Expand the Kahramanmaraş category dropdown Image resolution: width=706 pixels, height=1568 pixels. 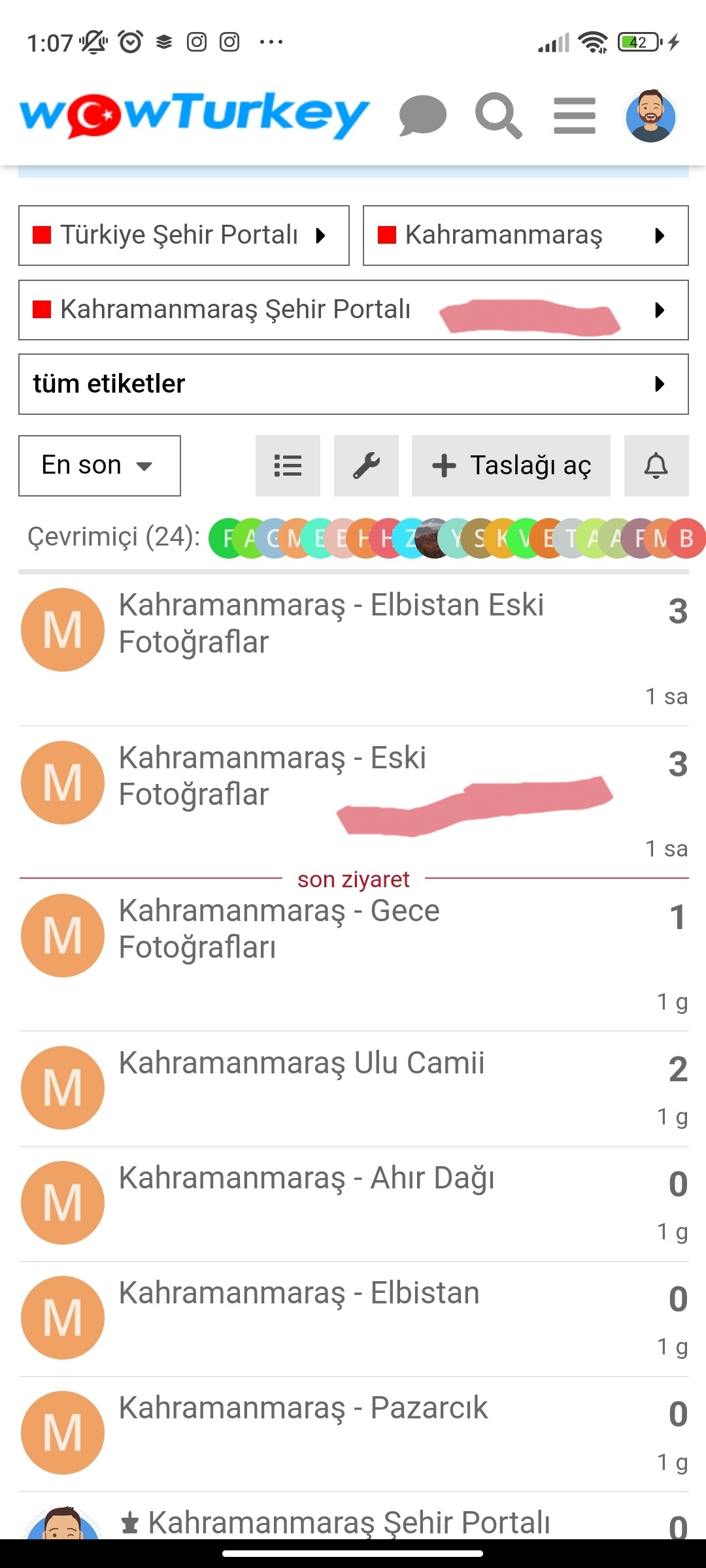pyautogui.click(x=526, y=235)
